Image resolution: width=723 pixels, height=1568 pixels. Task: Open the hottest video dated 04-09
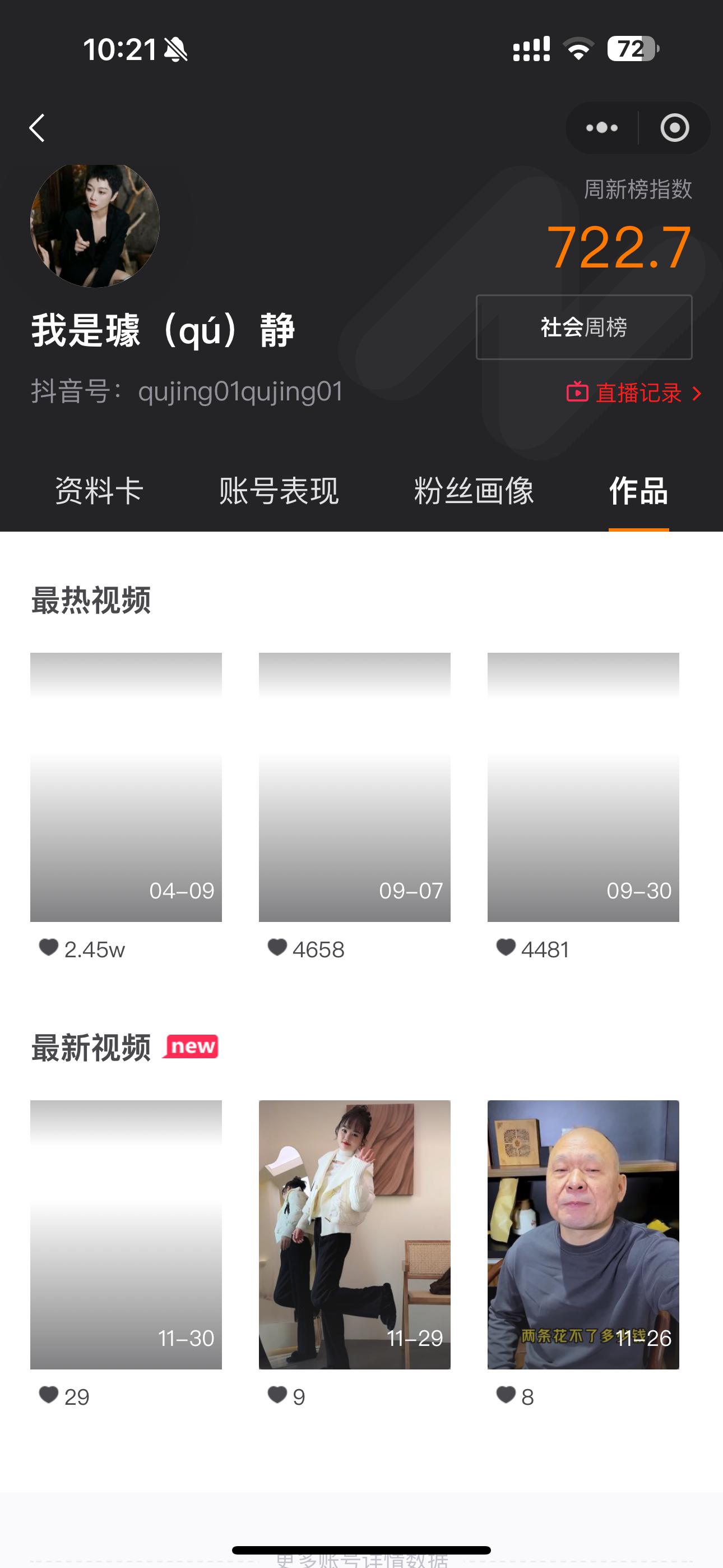(126, 786)
